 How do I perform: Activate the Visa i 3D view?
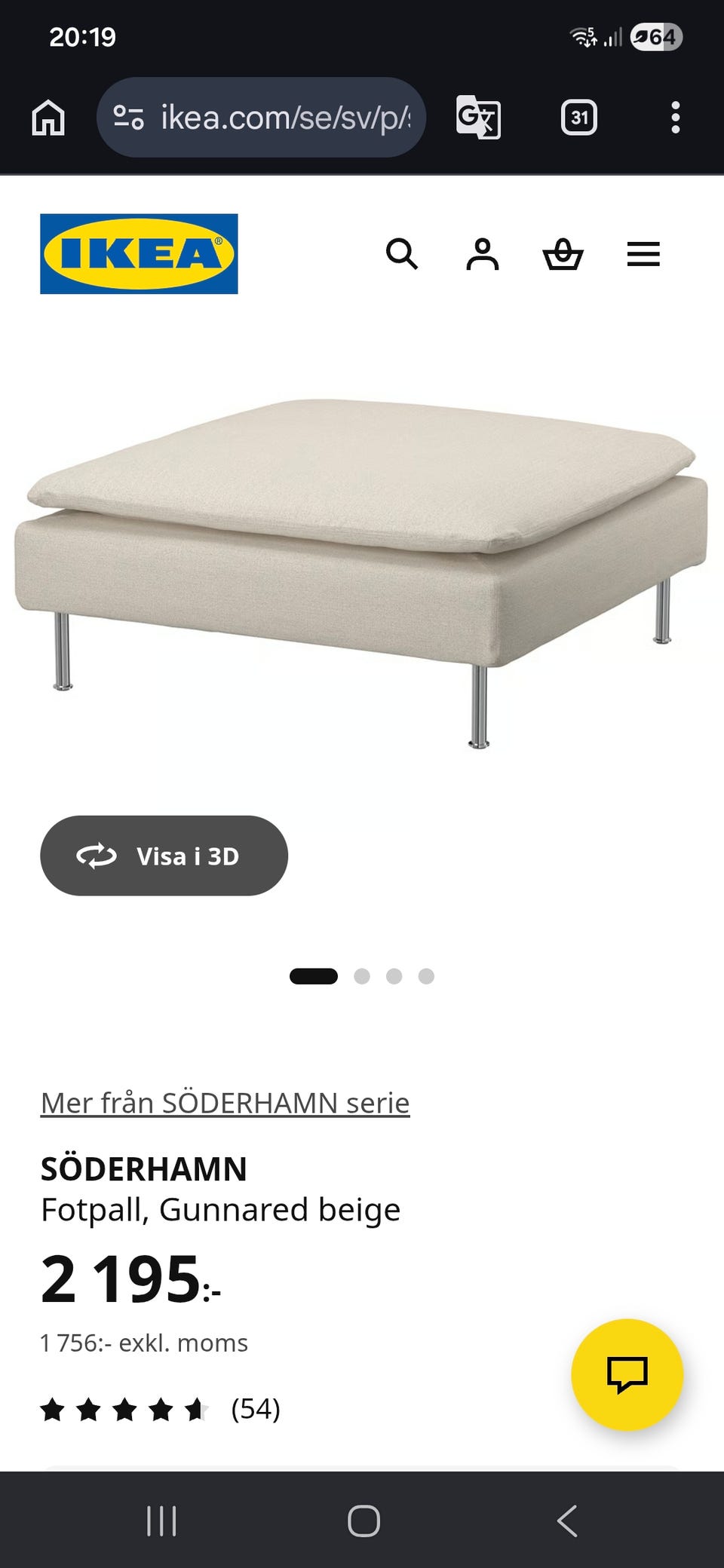[x=164, y=856]
